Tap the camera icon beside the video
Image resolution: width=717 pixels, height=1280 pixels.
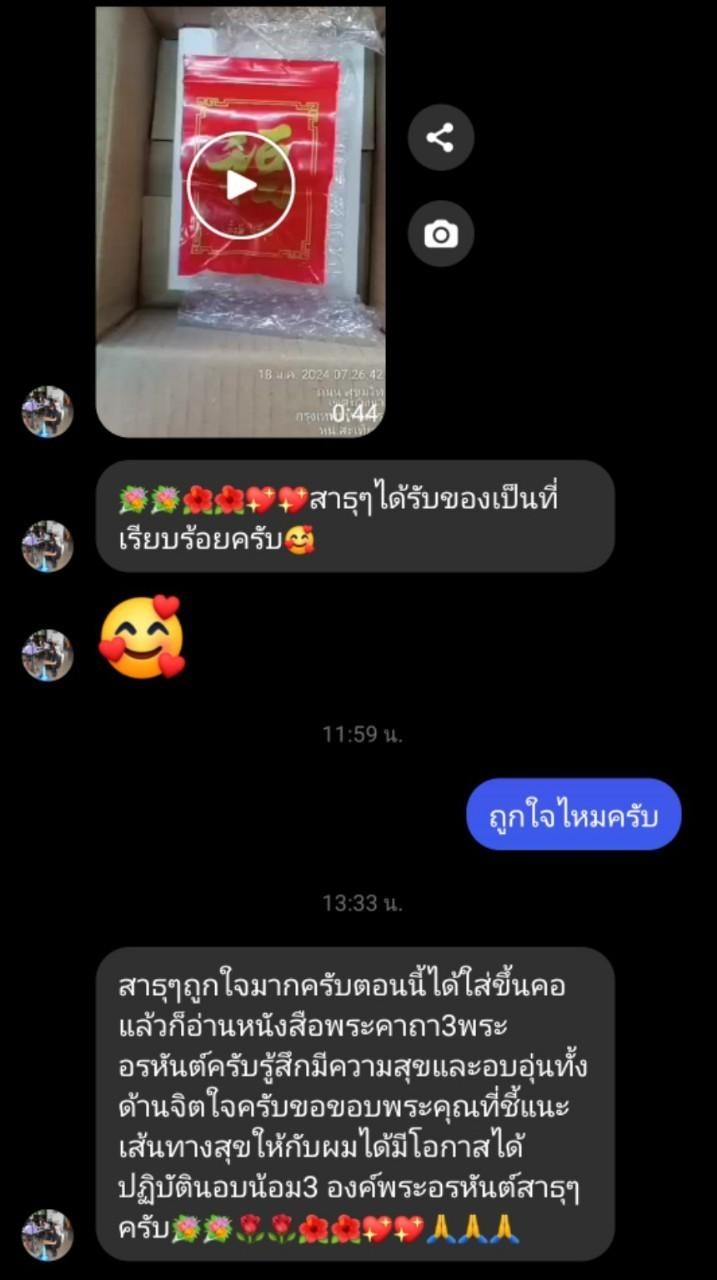[x=440, y=234]
